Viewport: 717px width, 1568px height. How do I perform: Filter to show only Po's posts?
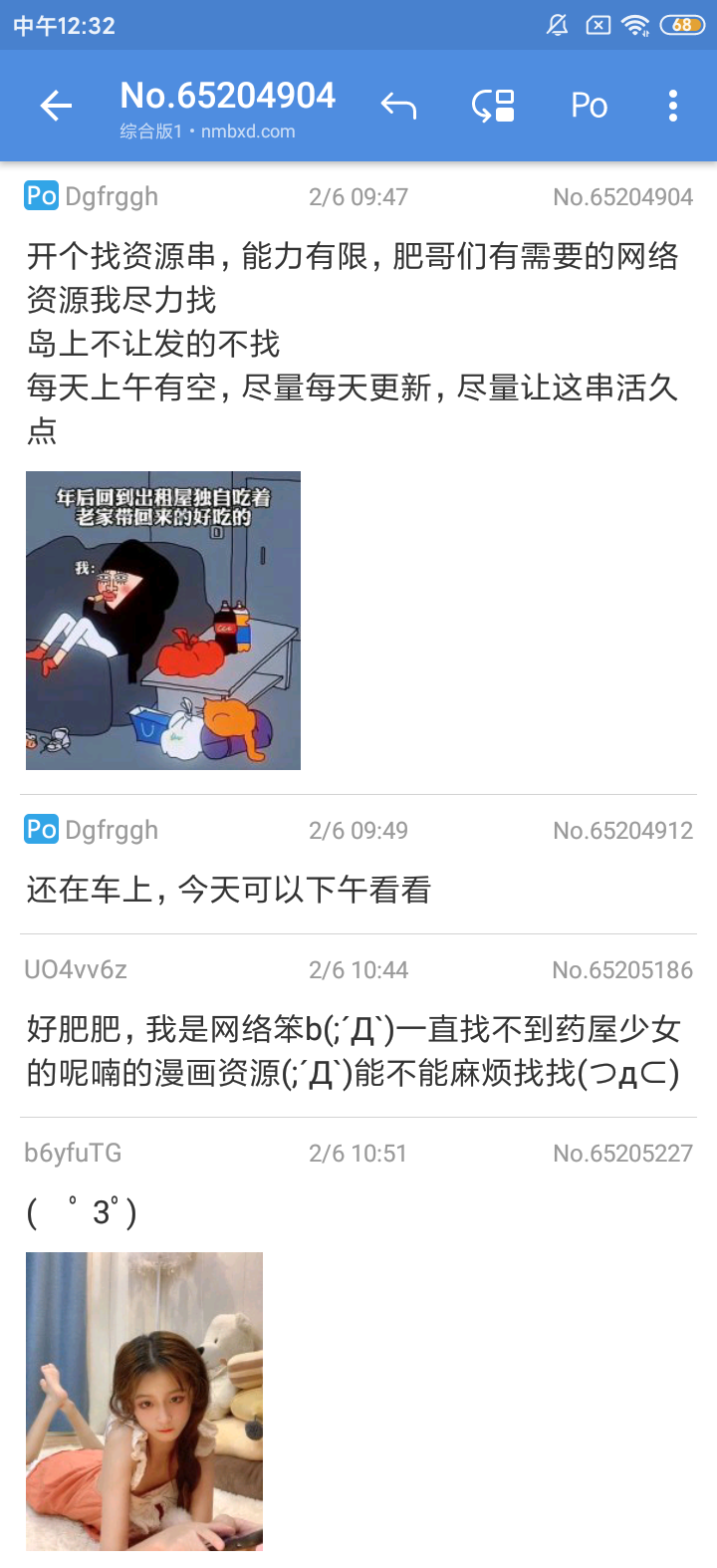589,106
